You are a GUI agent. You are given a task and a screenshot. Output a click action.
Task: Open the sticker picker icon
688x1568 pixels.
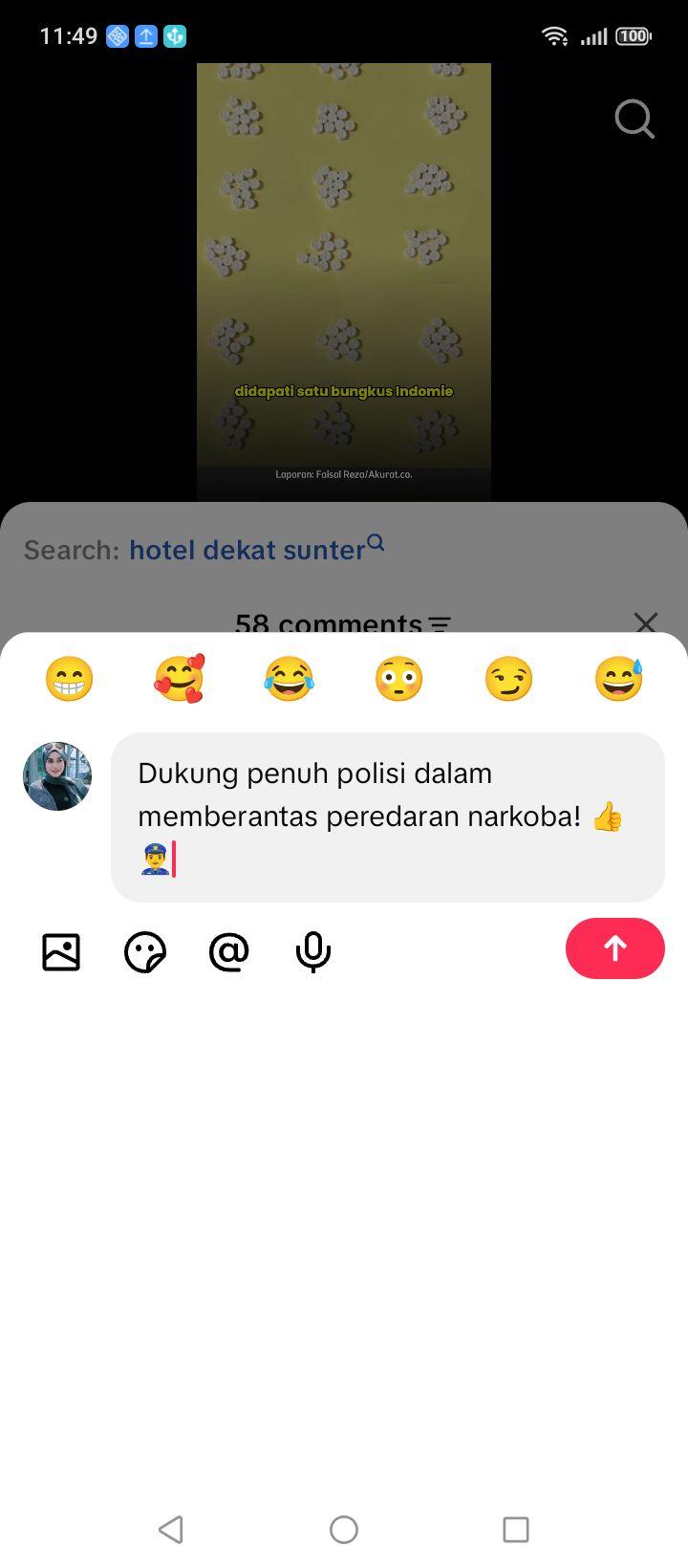(145, 952)
